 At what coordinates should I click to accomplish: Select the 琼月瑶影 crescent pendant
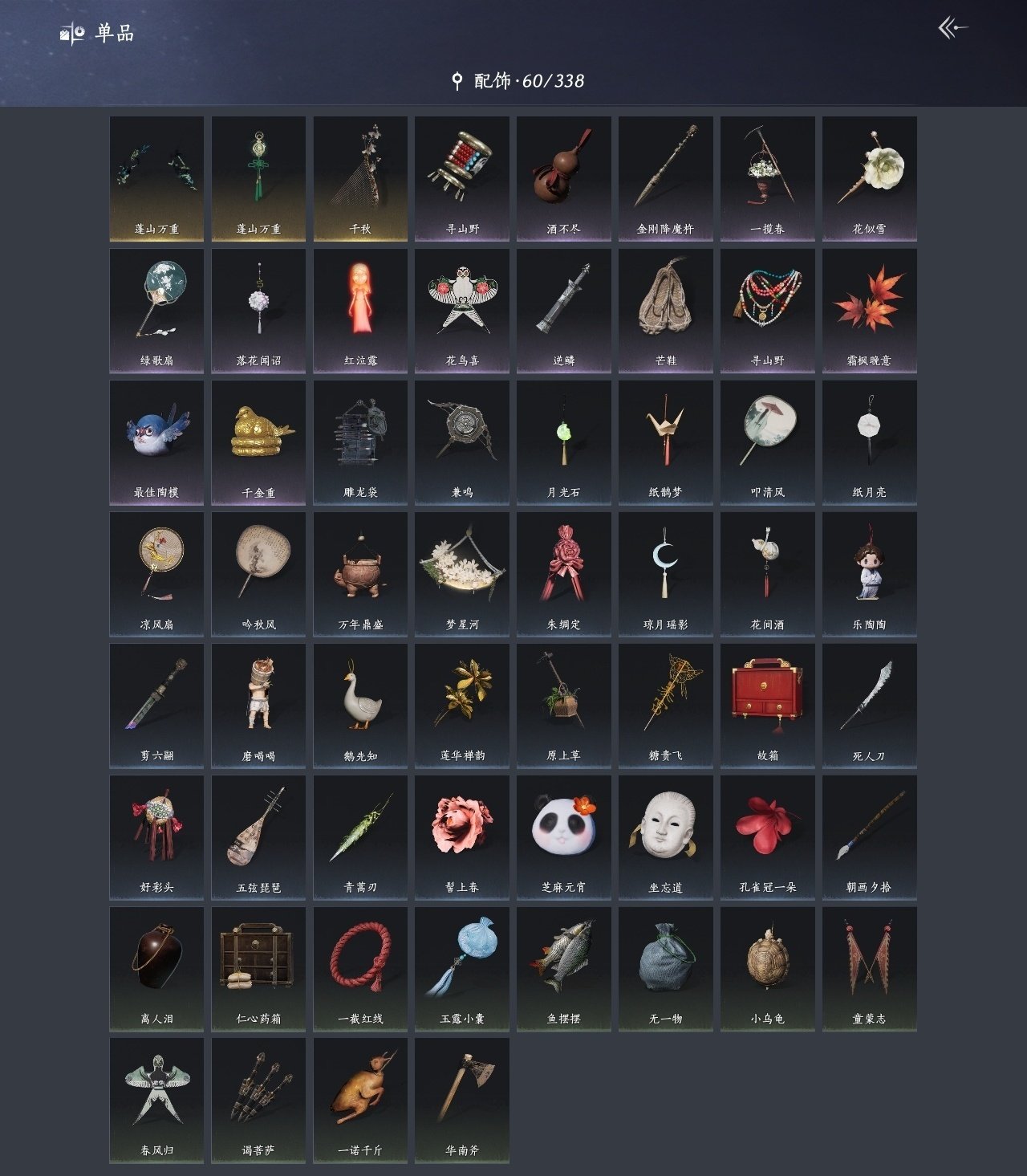665,573
